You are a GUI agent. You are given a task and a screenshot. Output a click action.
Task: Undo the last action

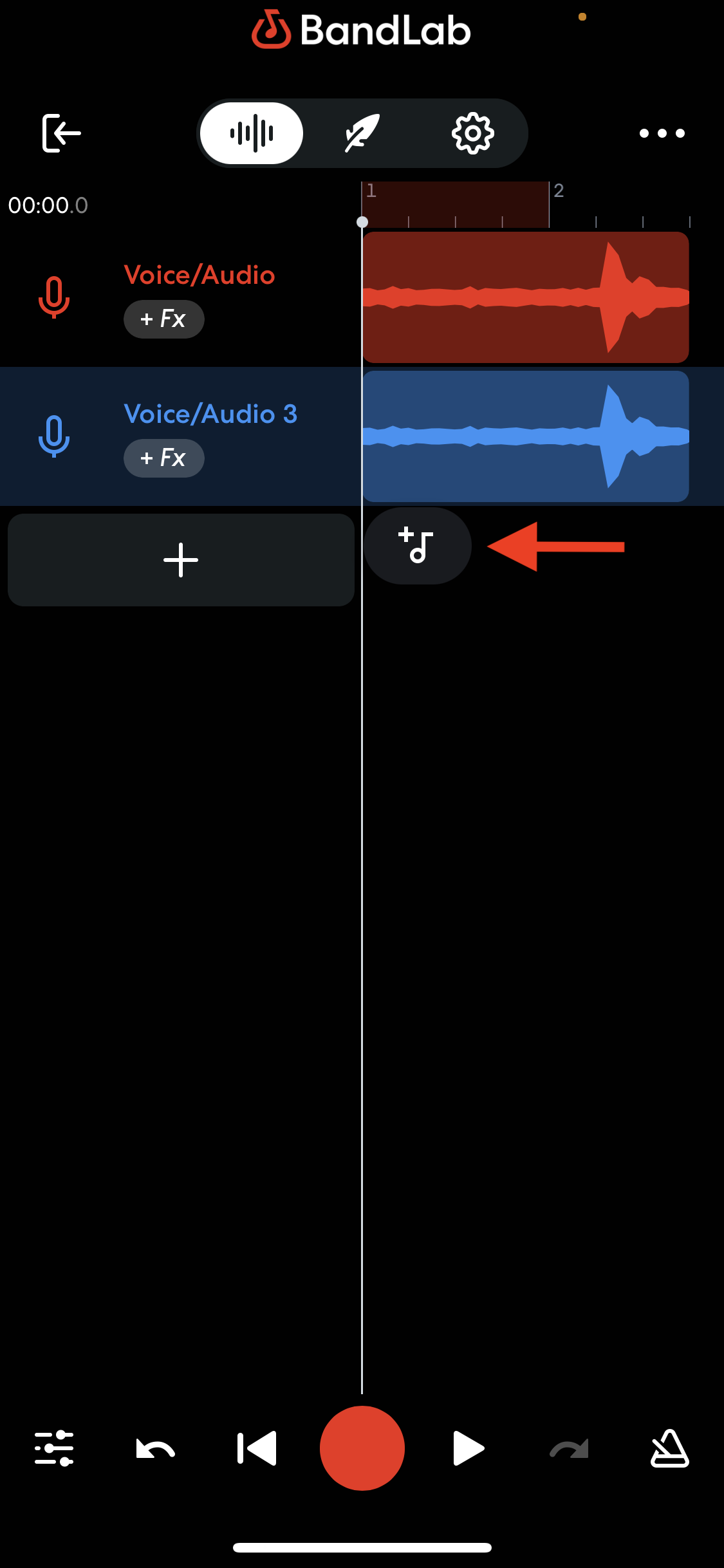(156, 1449)
